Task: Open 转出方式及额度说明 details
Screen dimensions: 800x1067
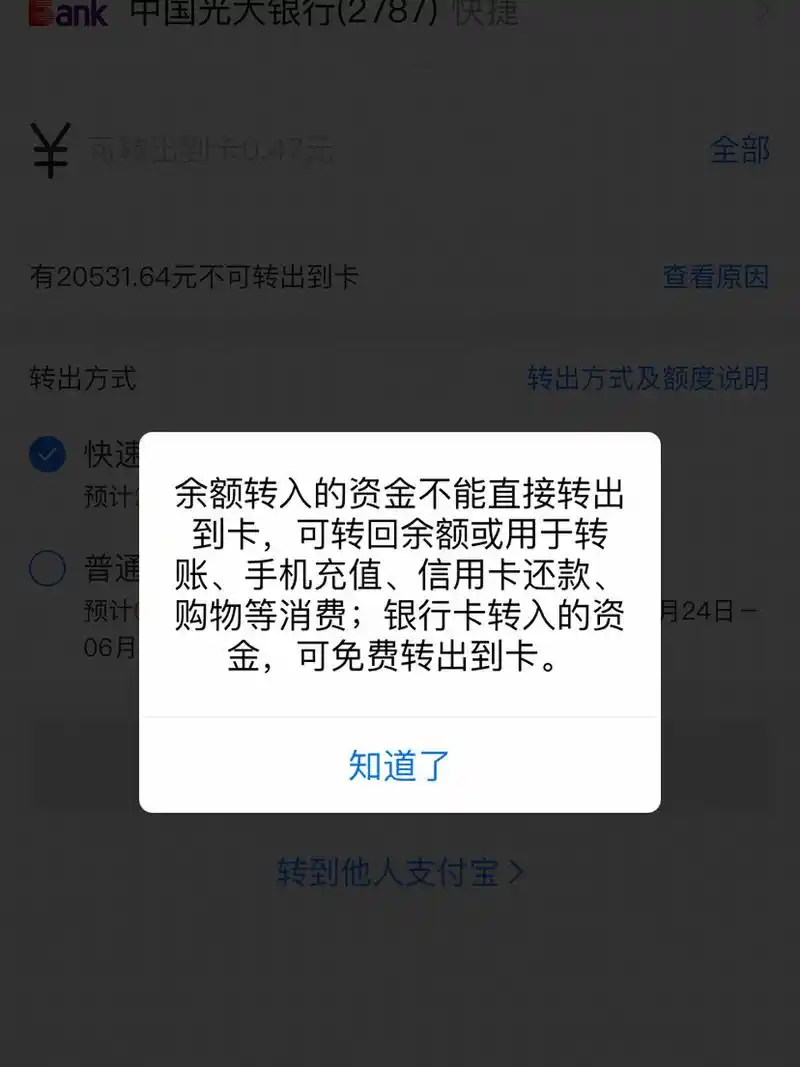Action: click(648, 379)
